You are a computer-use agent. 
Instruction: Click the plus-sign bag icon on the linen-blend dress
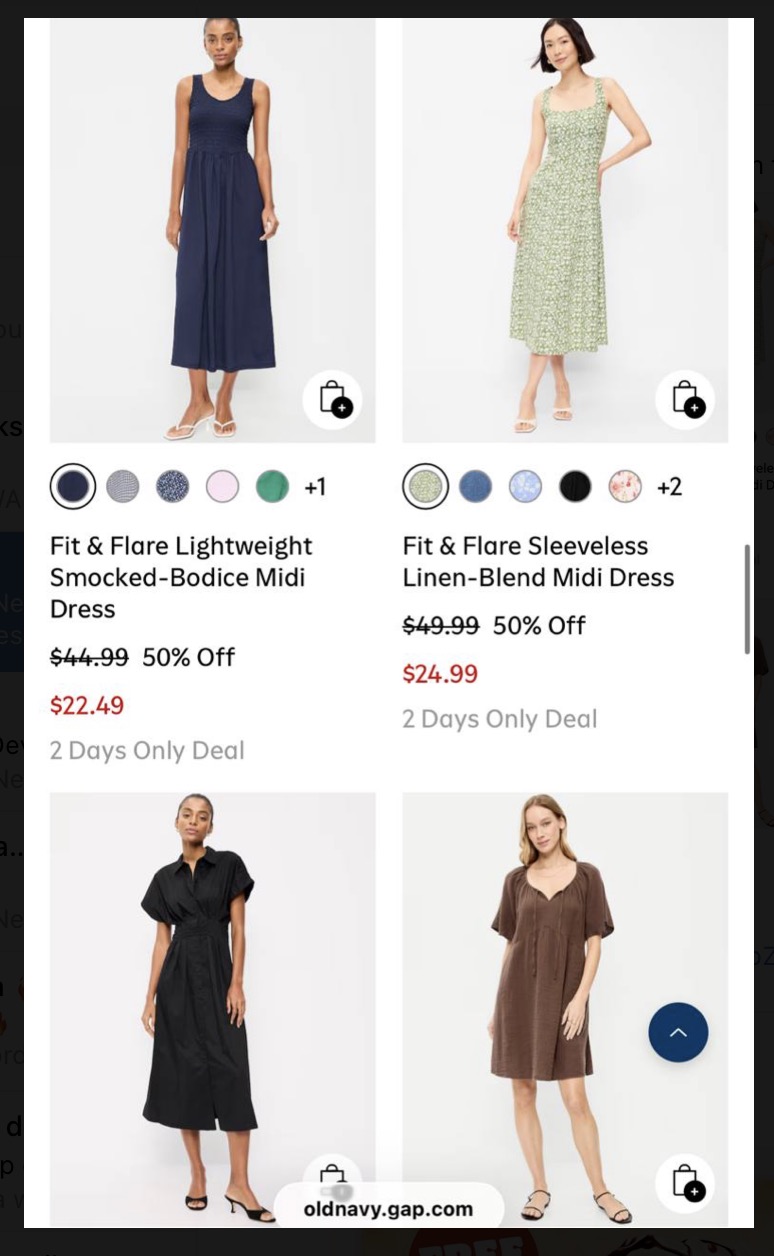(x=686, y=399)
